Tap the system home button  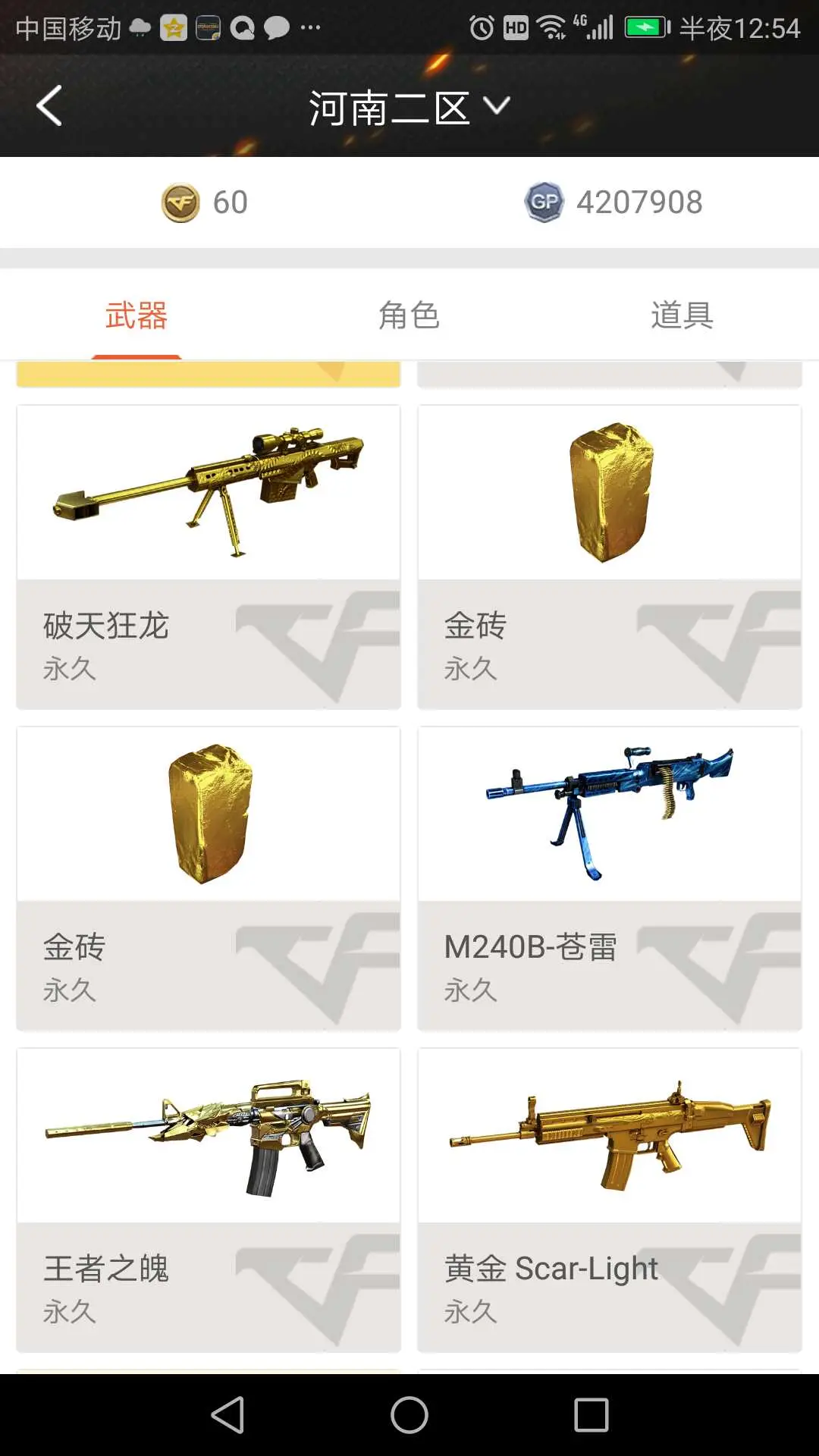409,1415
